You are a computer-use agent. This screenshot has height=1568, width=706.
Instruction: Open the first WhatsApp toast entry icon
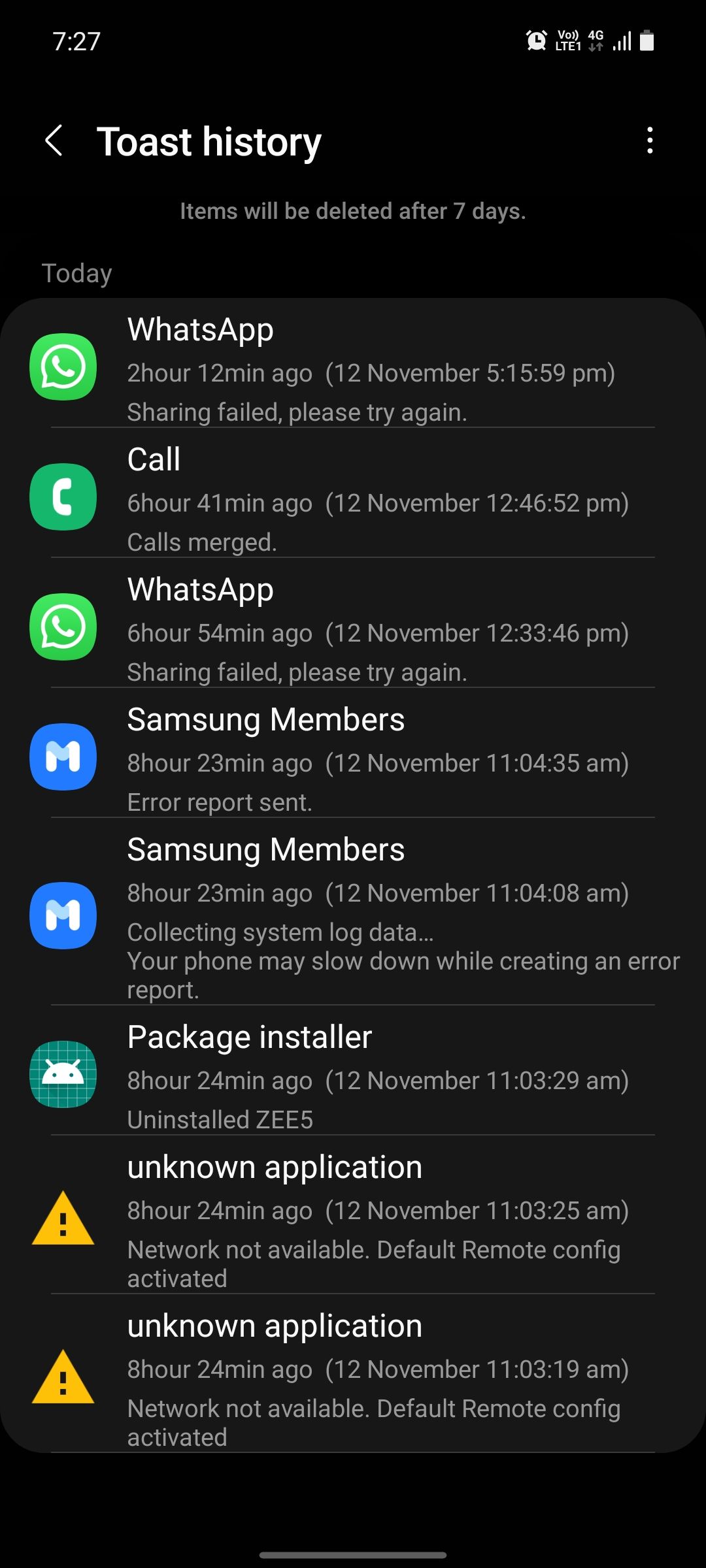(63, 368)
